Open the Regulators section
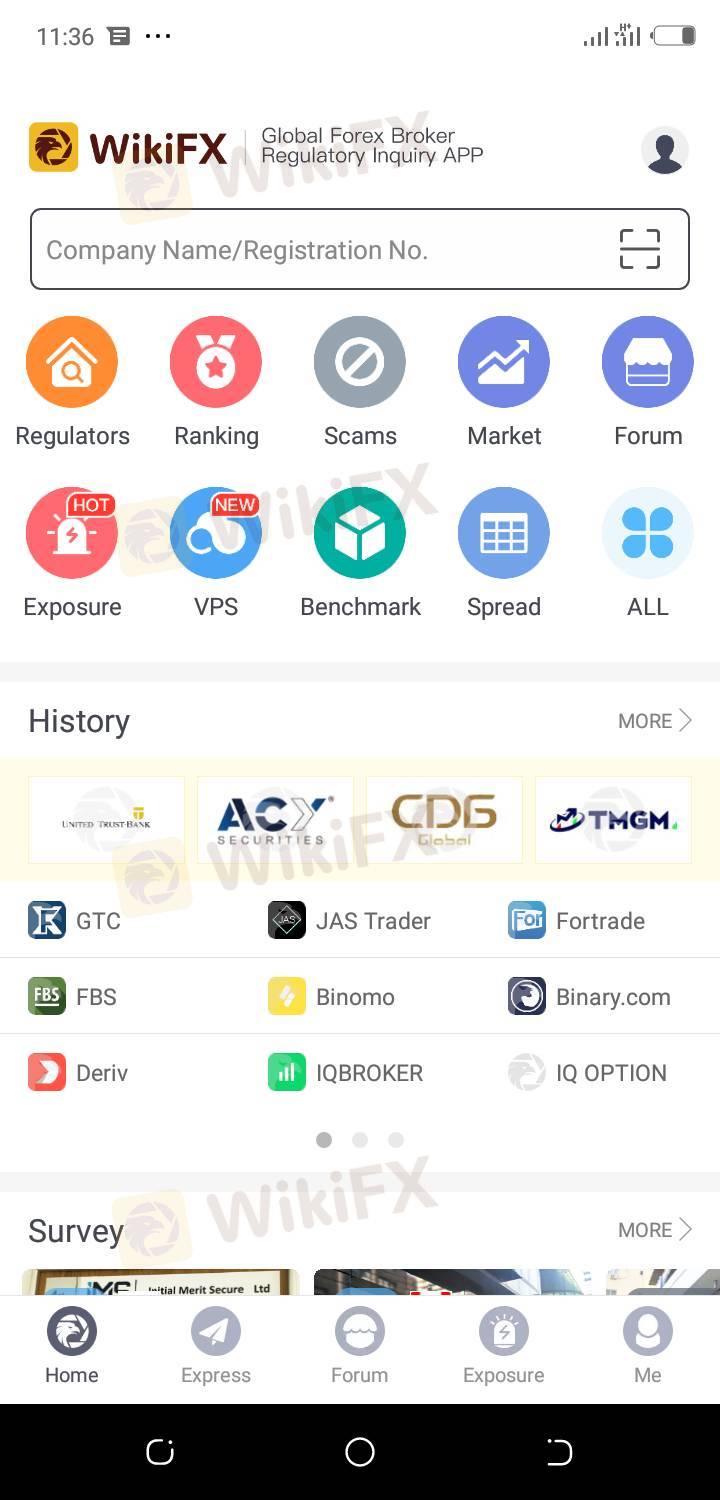 [x=72, y=363]
